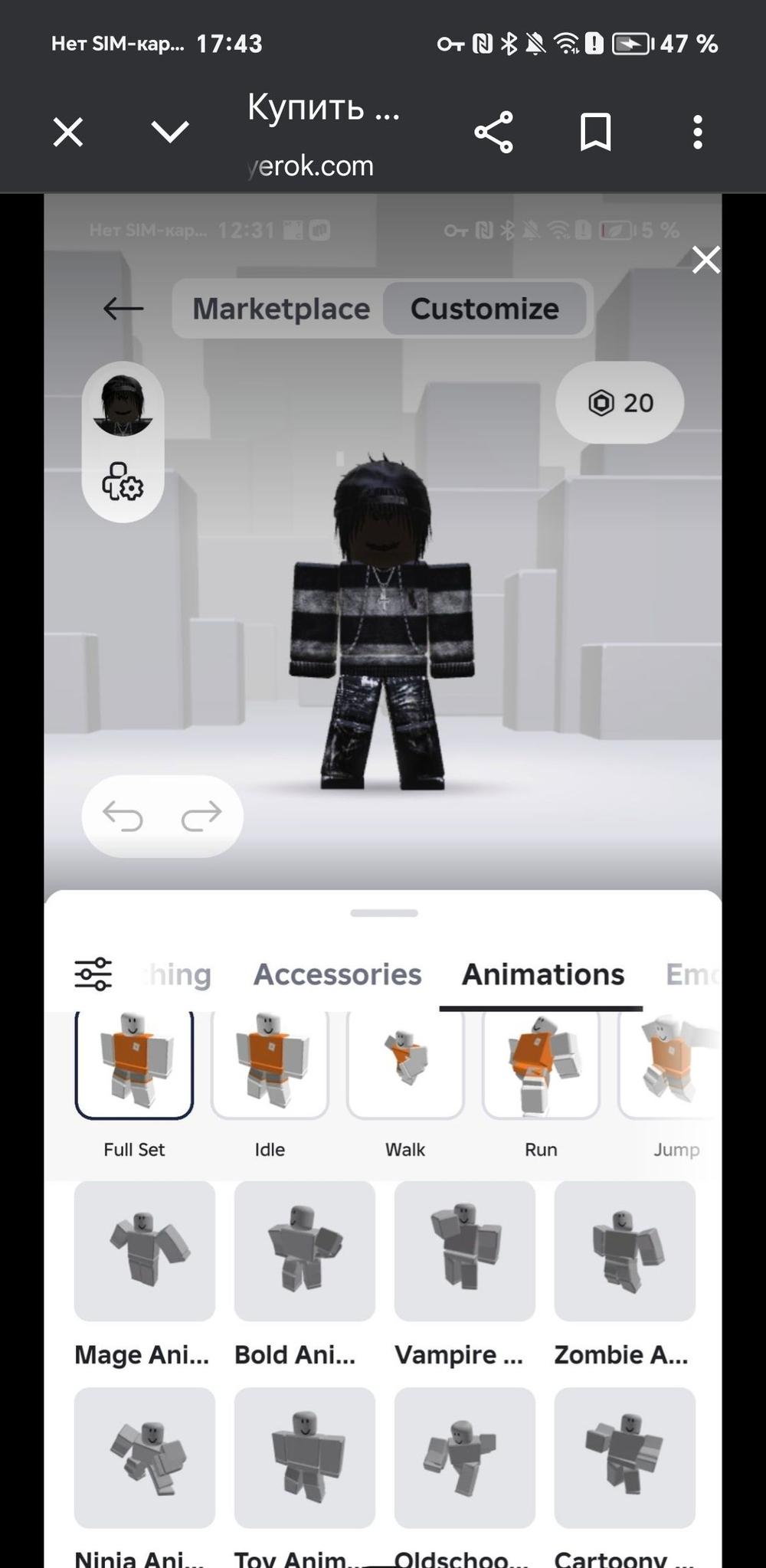Viewport: 766px width, 1568px height.
Task: Bookmark this page
Action: (x=595, y=132)
